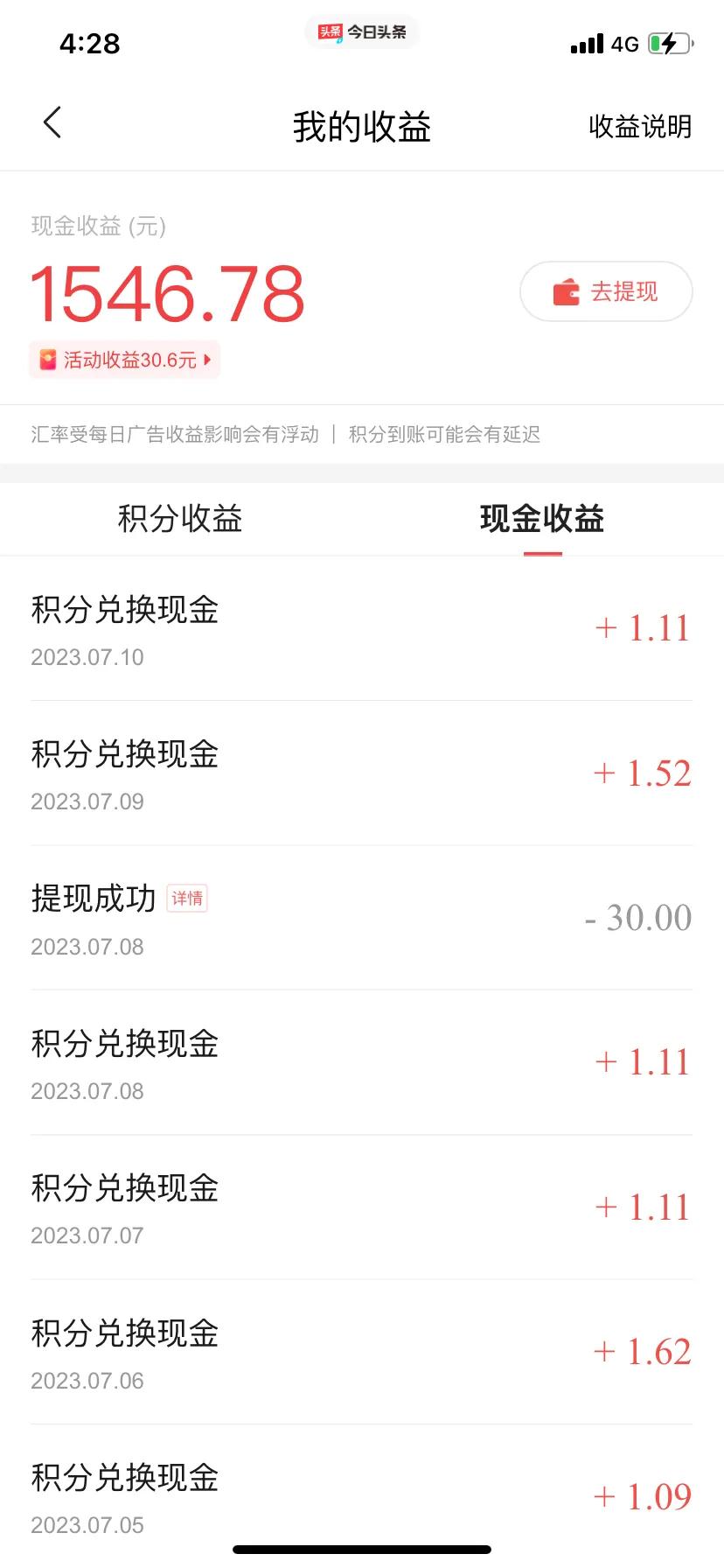Select the 现金收益 tab
This screenshot has width=724, height=1568.
point(542,518)
